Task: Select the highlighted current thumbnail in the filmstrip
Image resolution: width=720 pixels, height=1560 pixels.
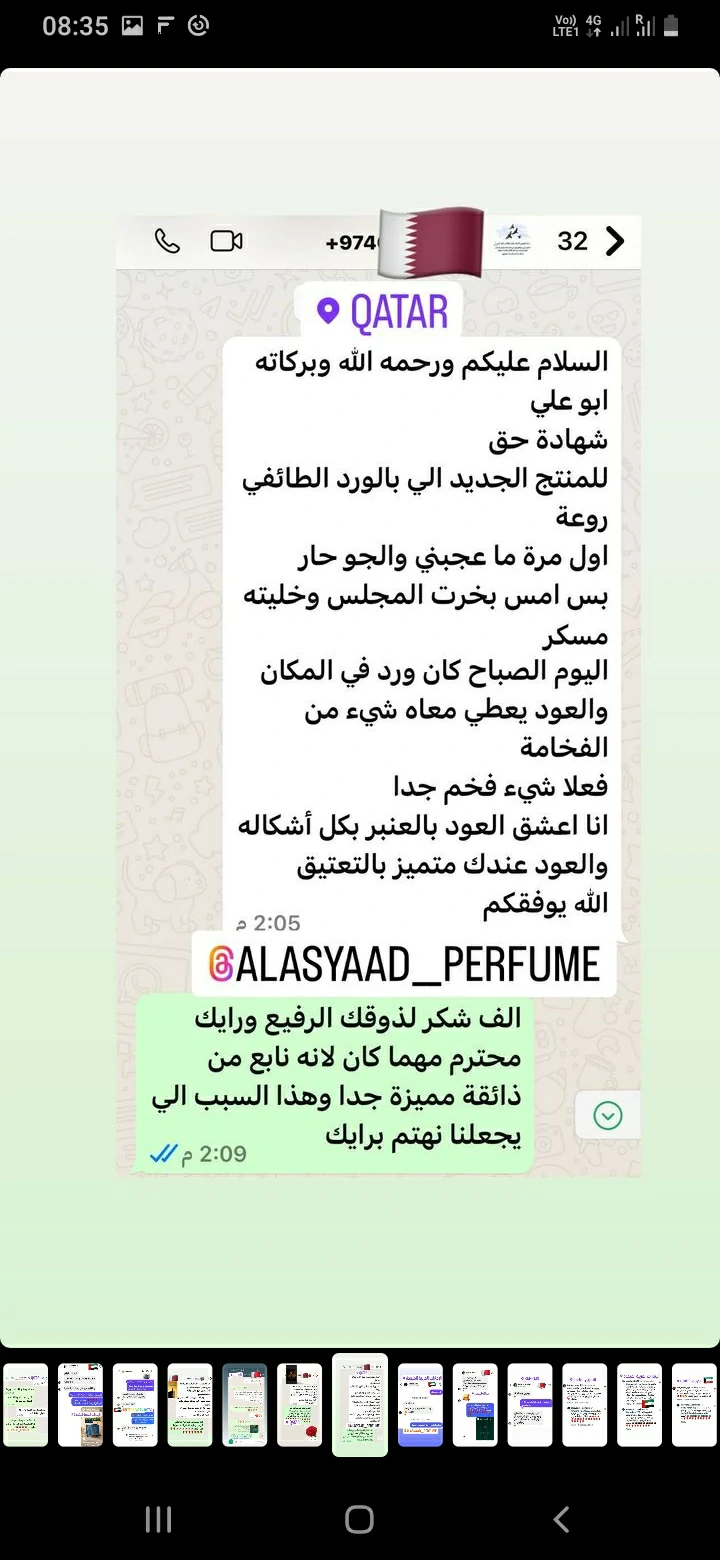Action: pyautogui.click(x=360, y=1404)
